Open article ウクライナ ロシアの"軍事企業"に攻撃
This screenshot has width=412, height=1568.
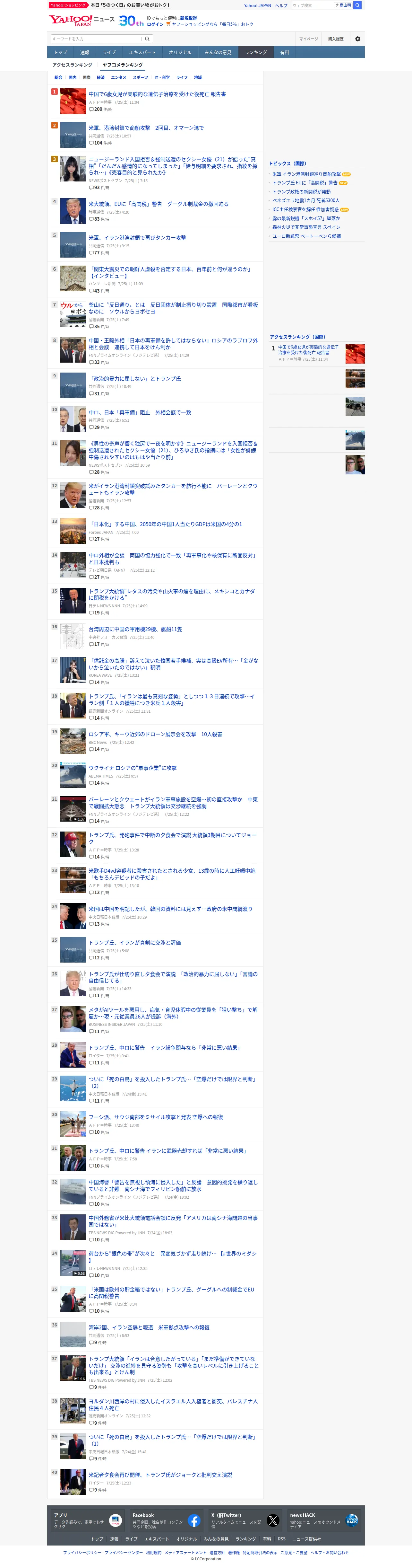[133, 768]
